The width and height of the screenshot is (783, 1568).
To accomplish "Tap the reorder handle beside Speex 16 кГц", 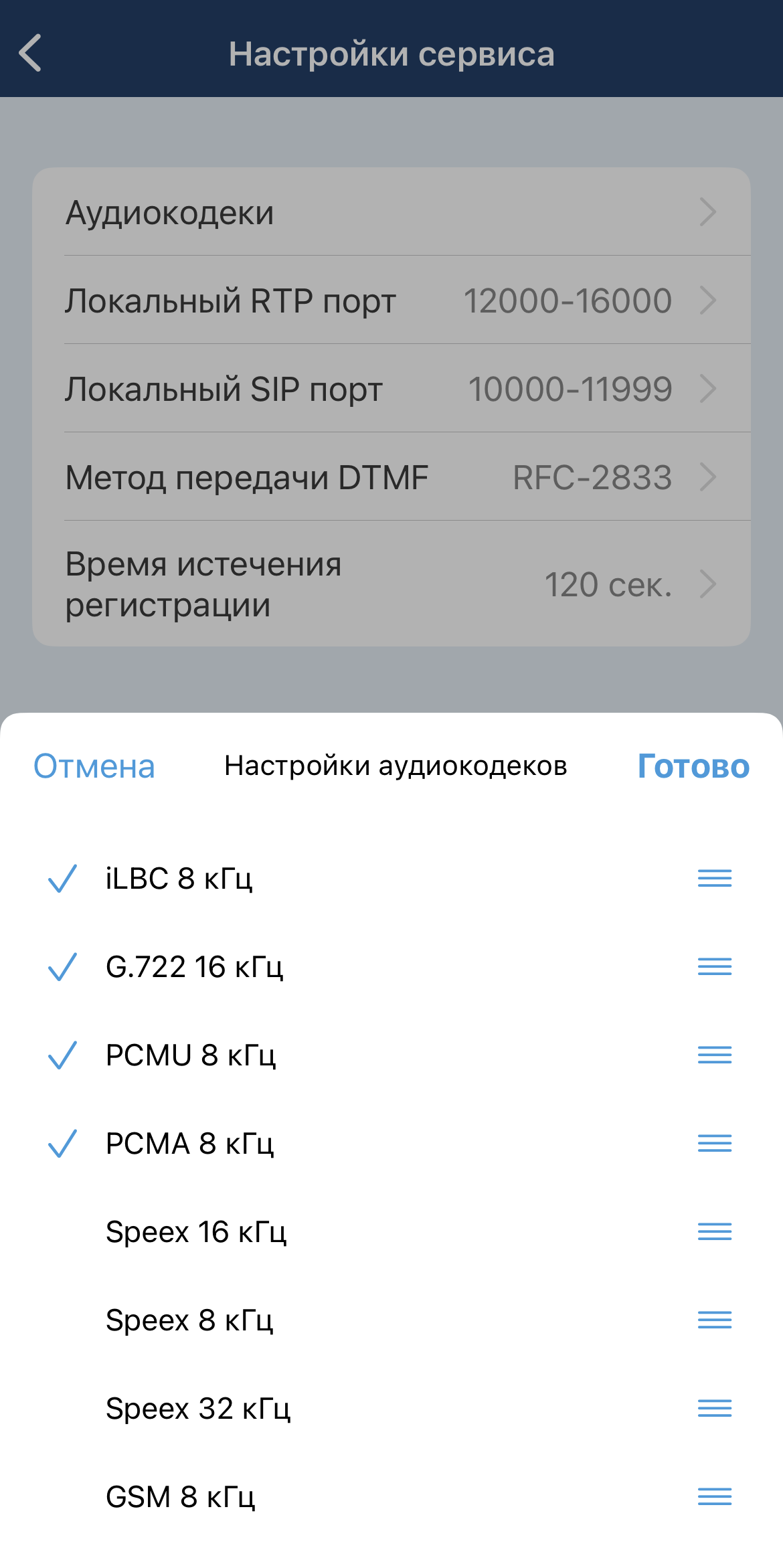I will pos(715,1231).
